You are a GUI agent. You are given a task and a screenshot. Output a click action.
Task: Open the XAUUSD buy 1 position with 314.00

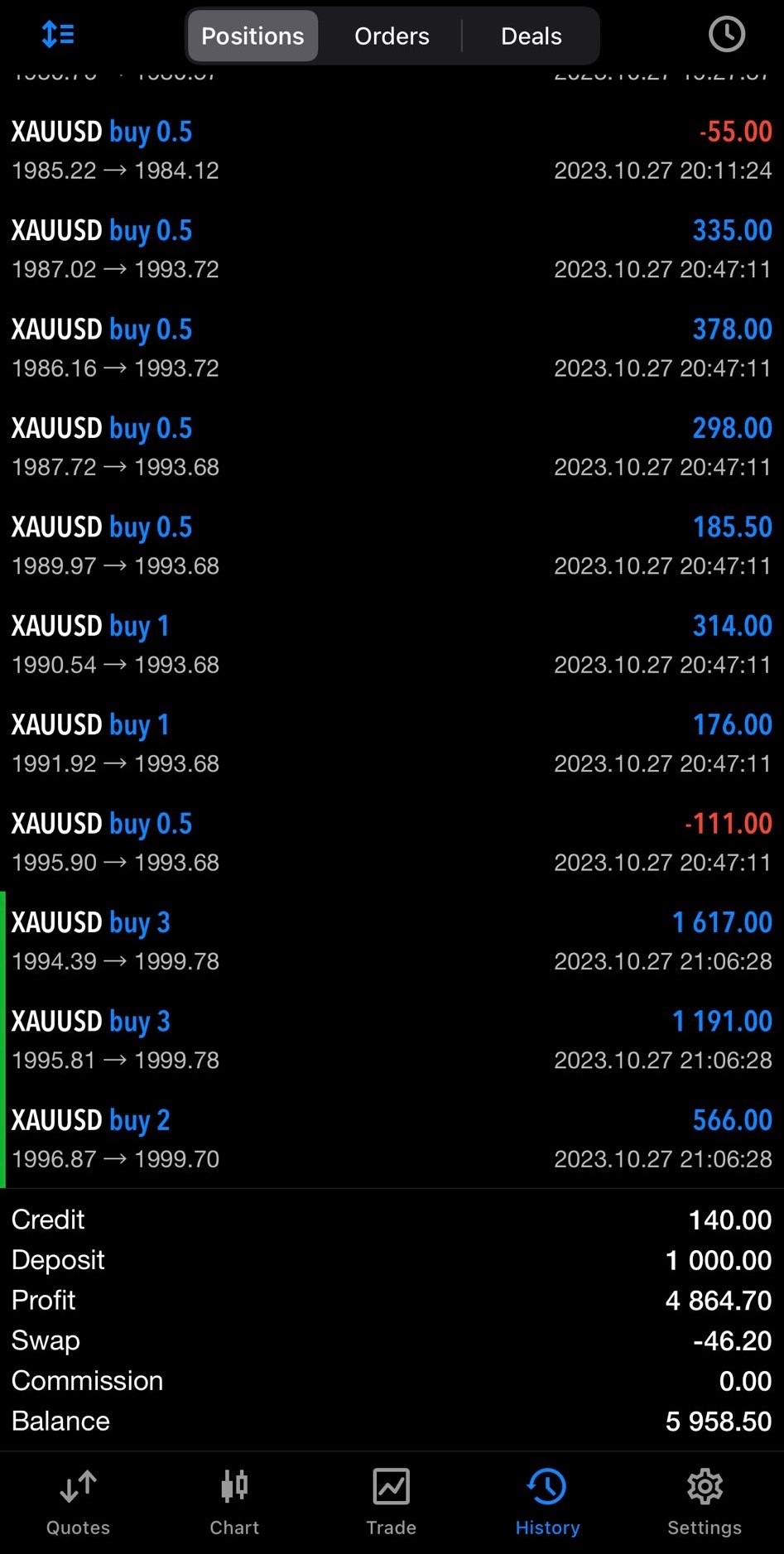coord(392,644)
